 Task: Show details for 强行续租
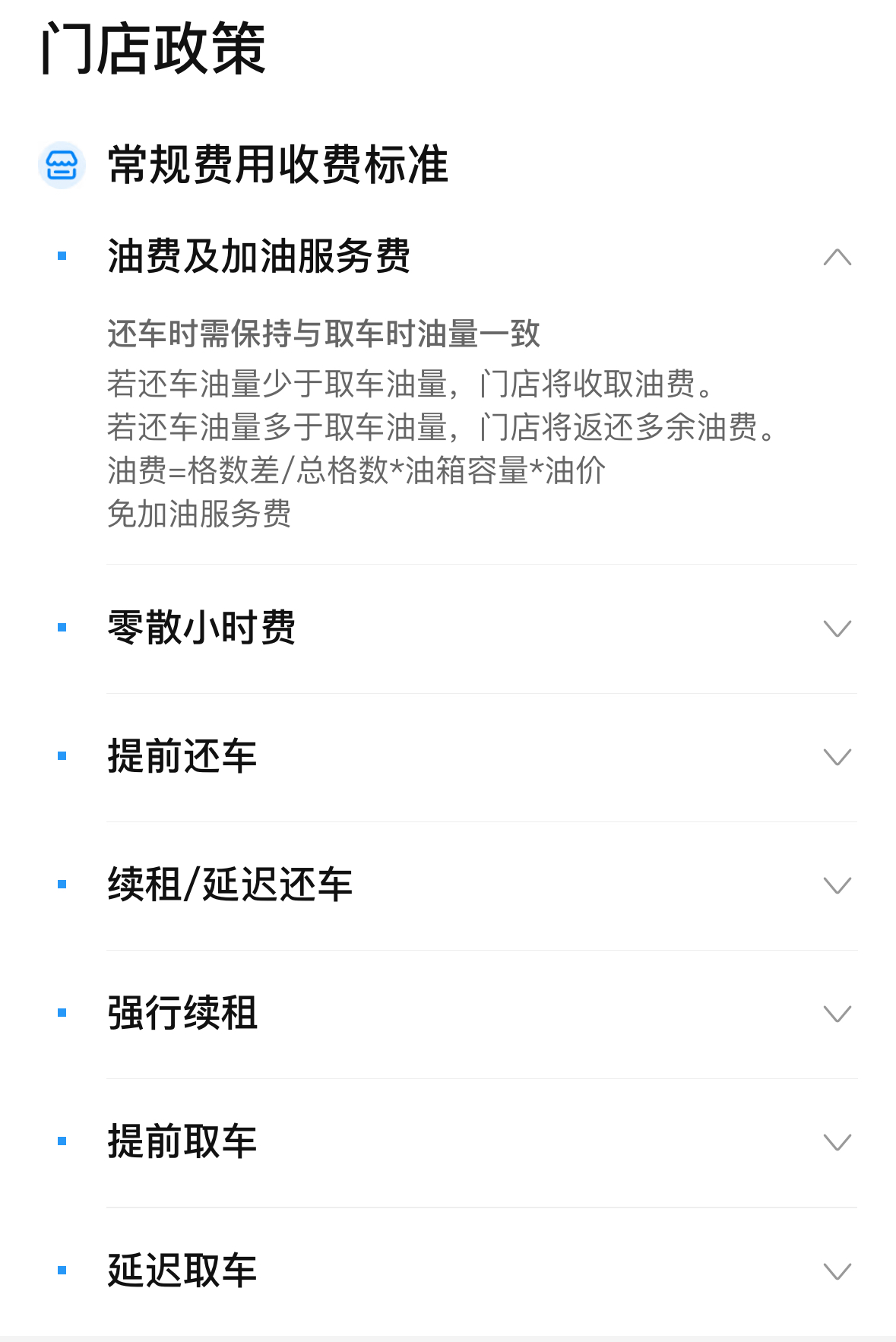tap(837, 1014)
